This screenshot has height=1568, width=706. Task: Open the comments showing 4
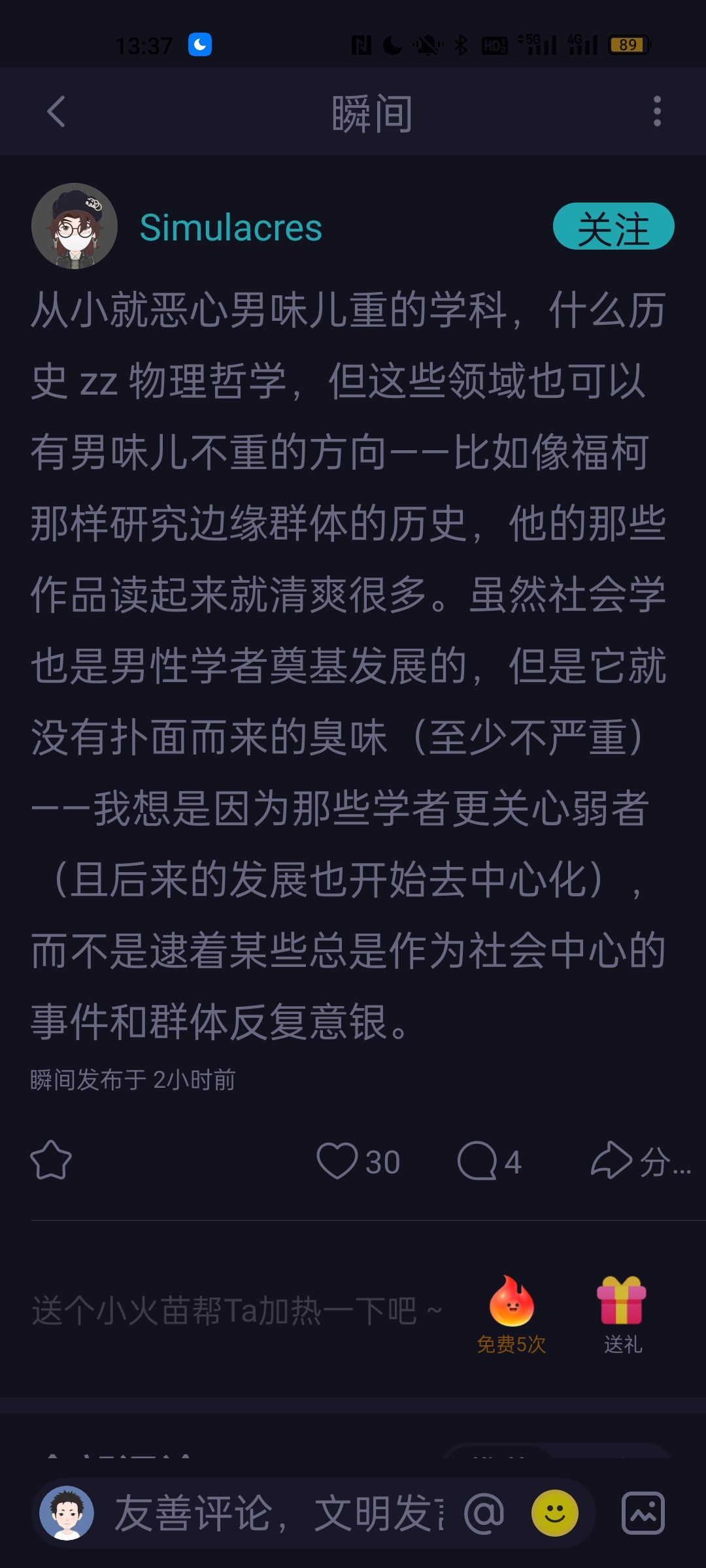point(490,1161)
